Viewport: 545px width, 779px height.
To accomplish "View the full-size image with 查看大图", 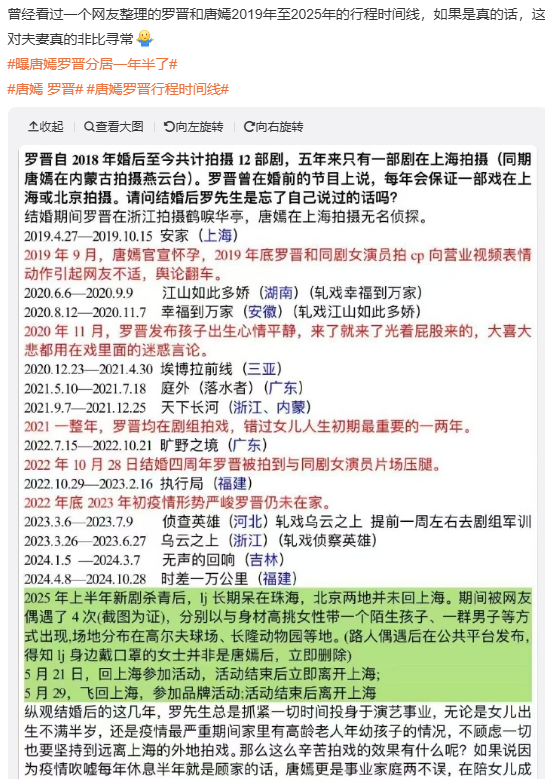I will (114, 127).
